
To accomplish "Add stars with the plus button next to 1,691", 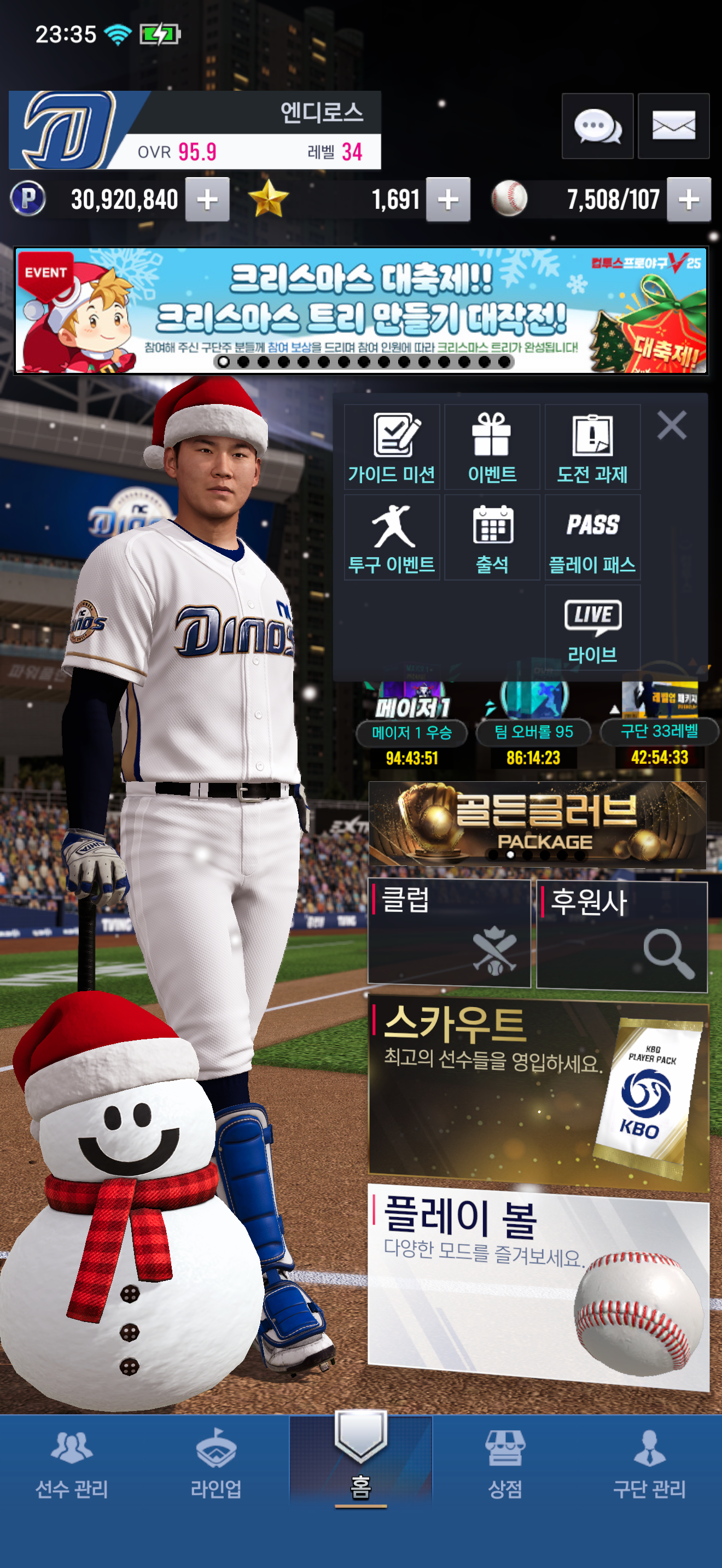I will click(x=447, y=200).
